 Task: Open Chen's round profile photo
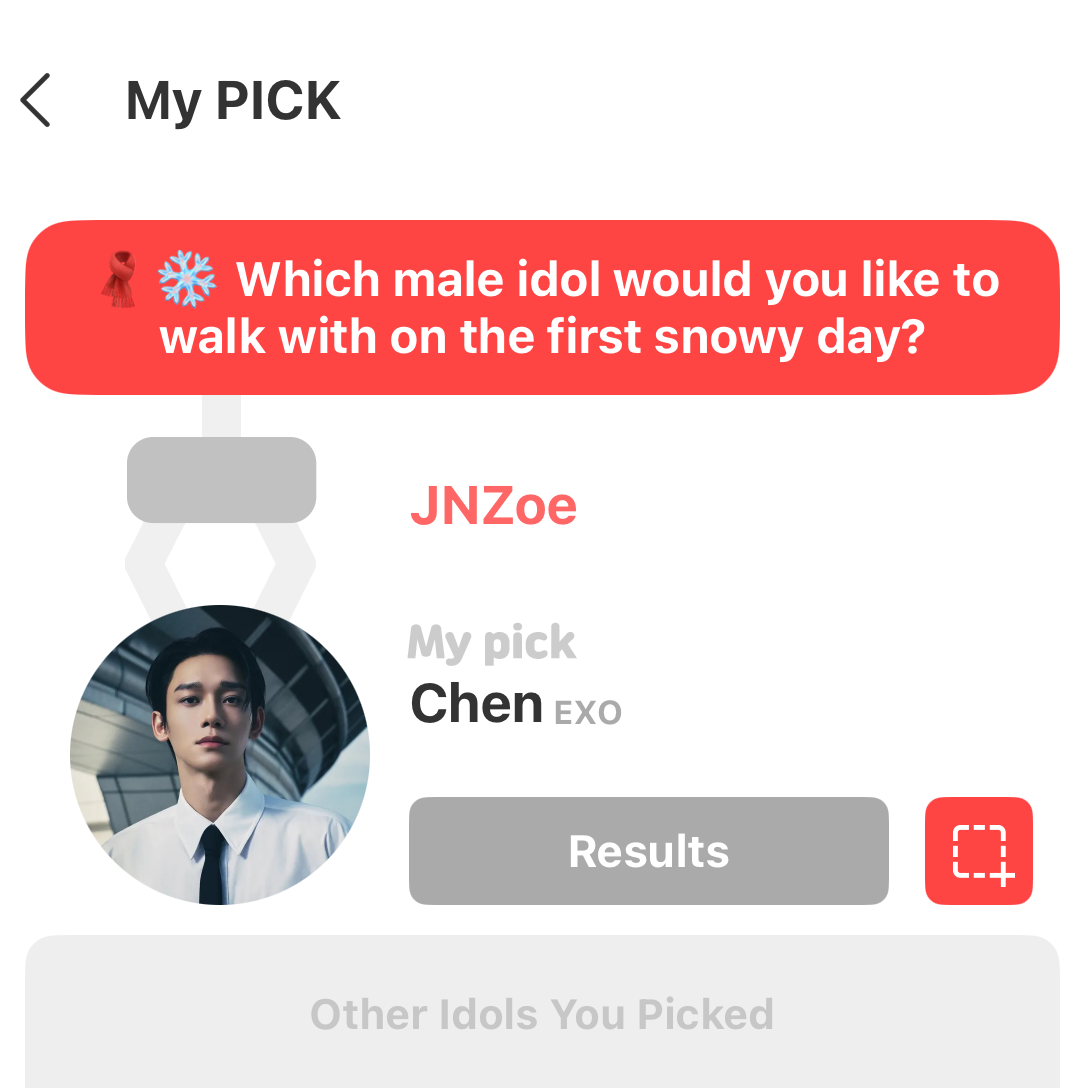220,755
